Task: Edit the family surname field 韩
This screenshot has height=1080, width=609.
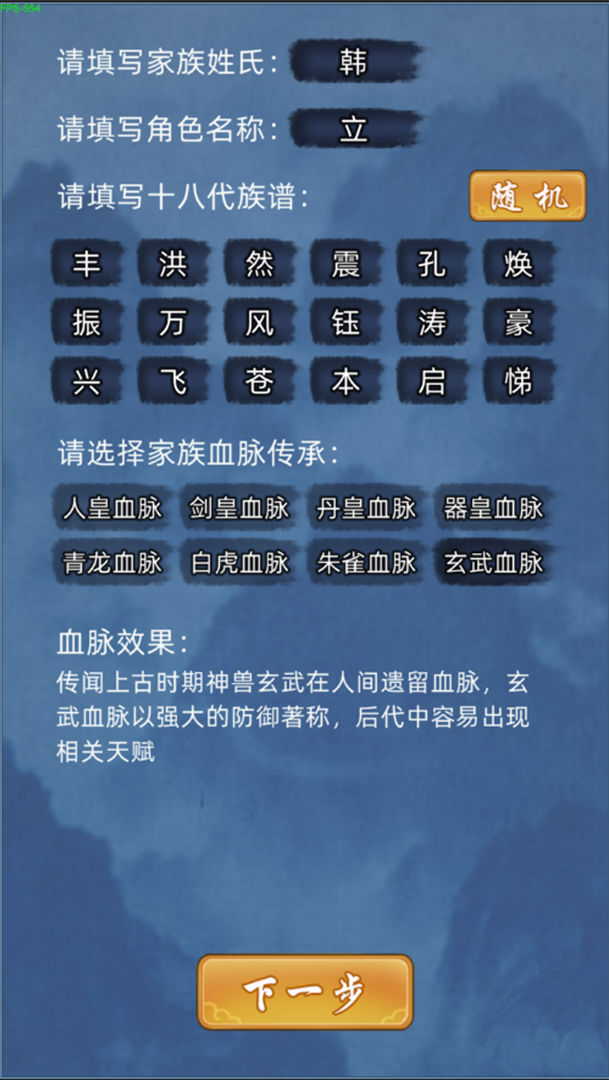Action: 354,63
